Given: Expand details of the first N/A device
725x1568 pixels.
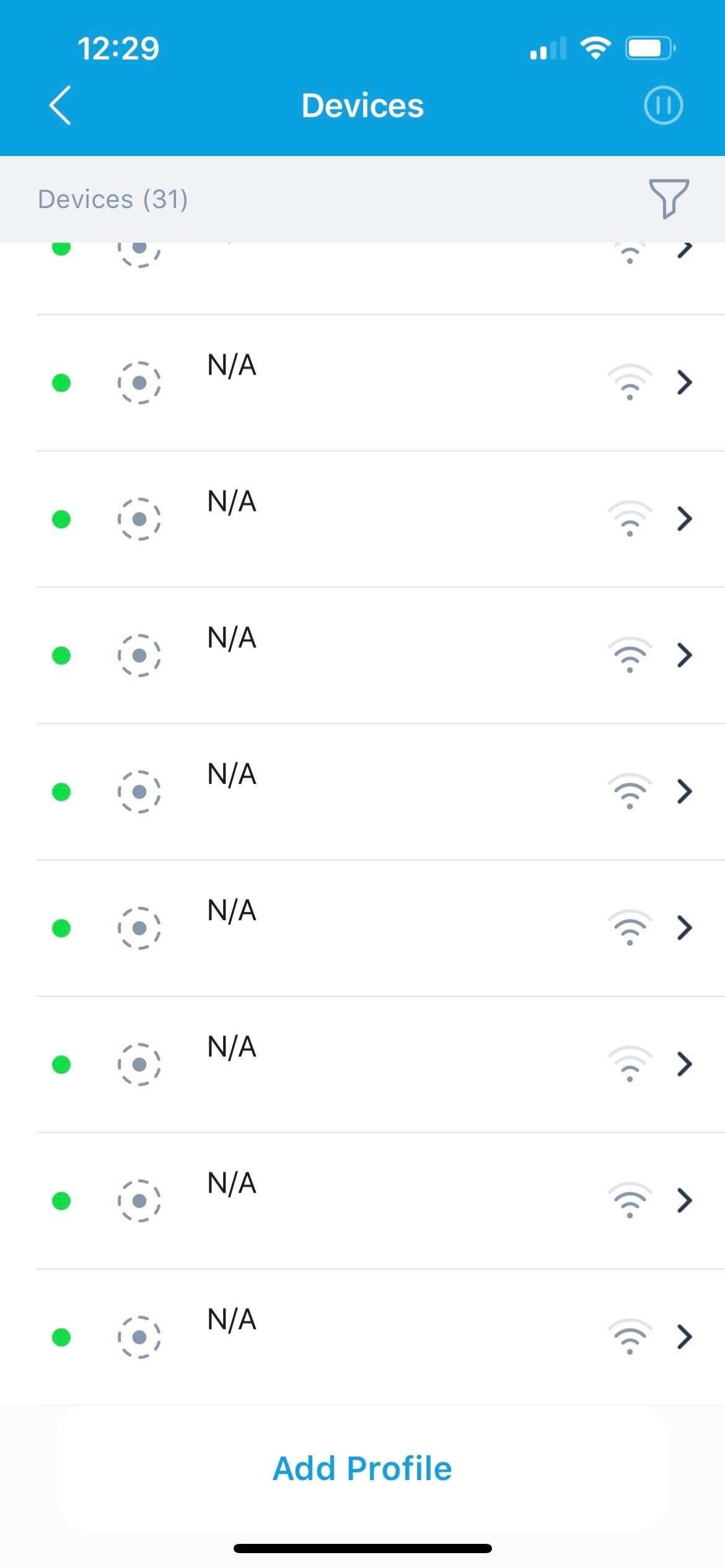Looking at the screenshot, I should click(x=685, y=382).
